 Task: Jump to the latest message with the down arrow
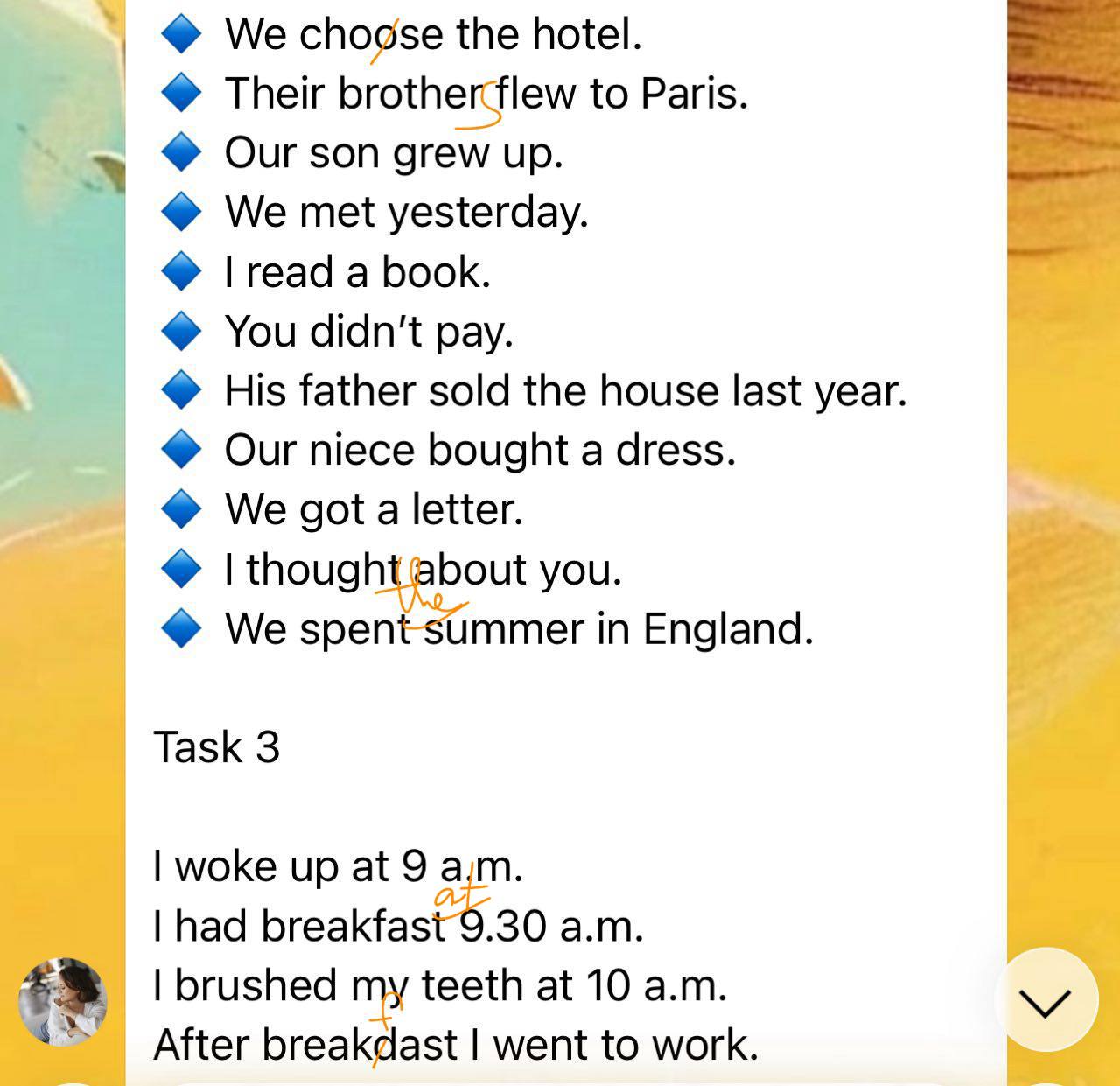(1046, 1001)
